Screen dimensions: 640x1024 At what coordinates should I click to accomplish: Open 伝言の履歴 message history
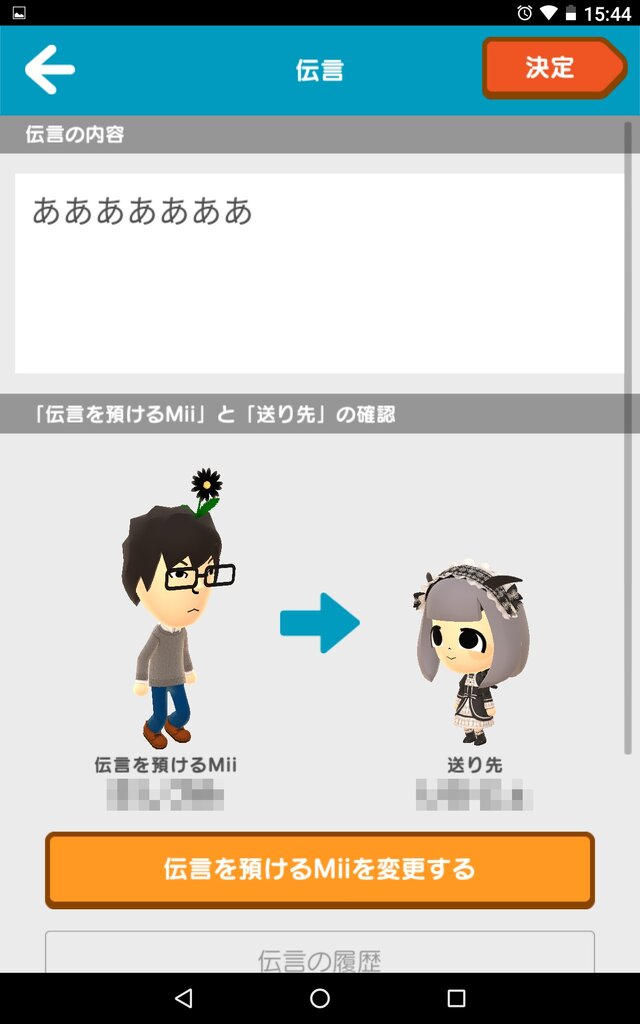tap(319, 955)
